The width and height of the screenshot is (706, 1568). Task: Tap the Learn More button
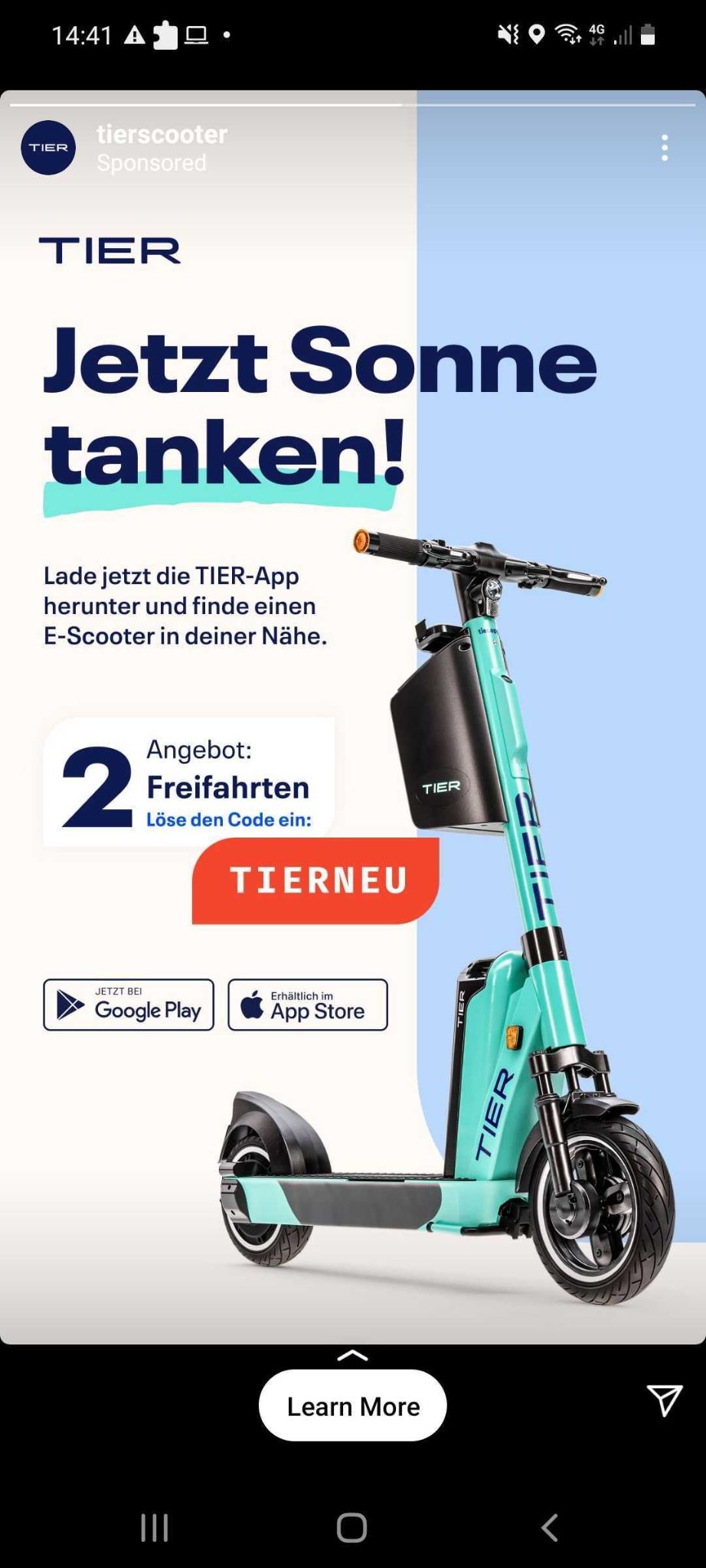pos(352,1406)
